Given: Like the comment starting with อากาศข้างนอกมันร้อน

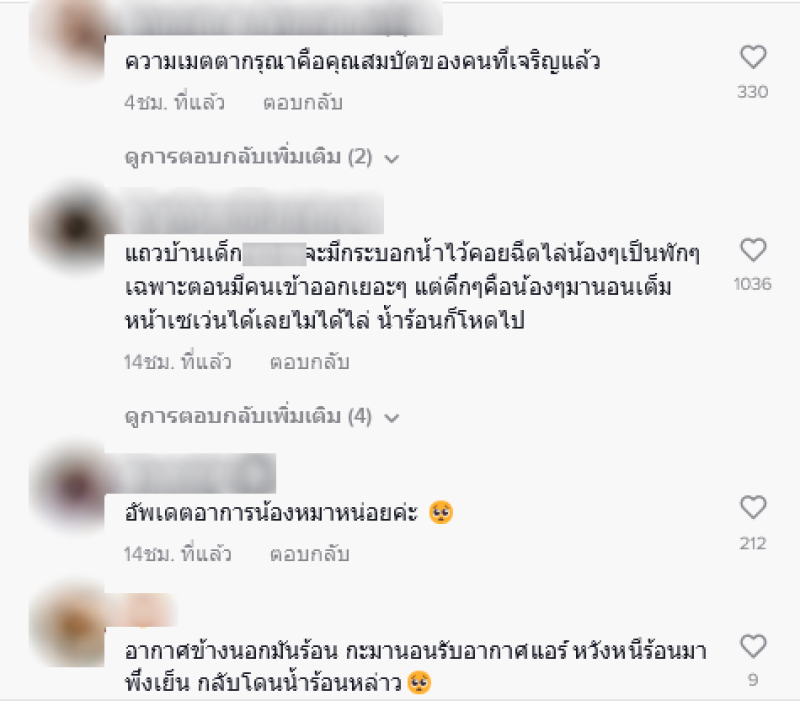Looking at the screenshot, I should (x=752, y=645).
